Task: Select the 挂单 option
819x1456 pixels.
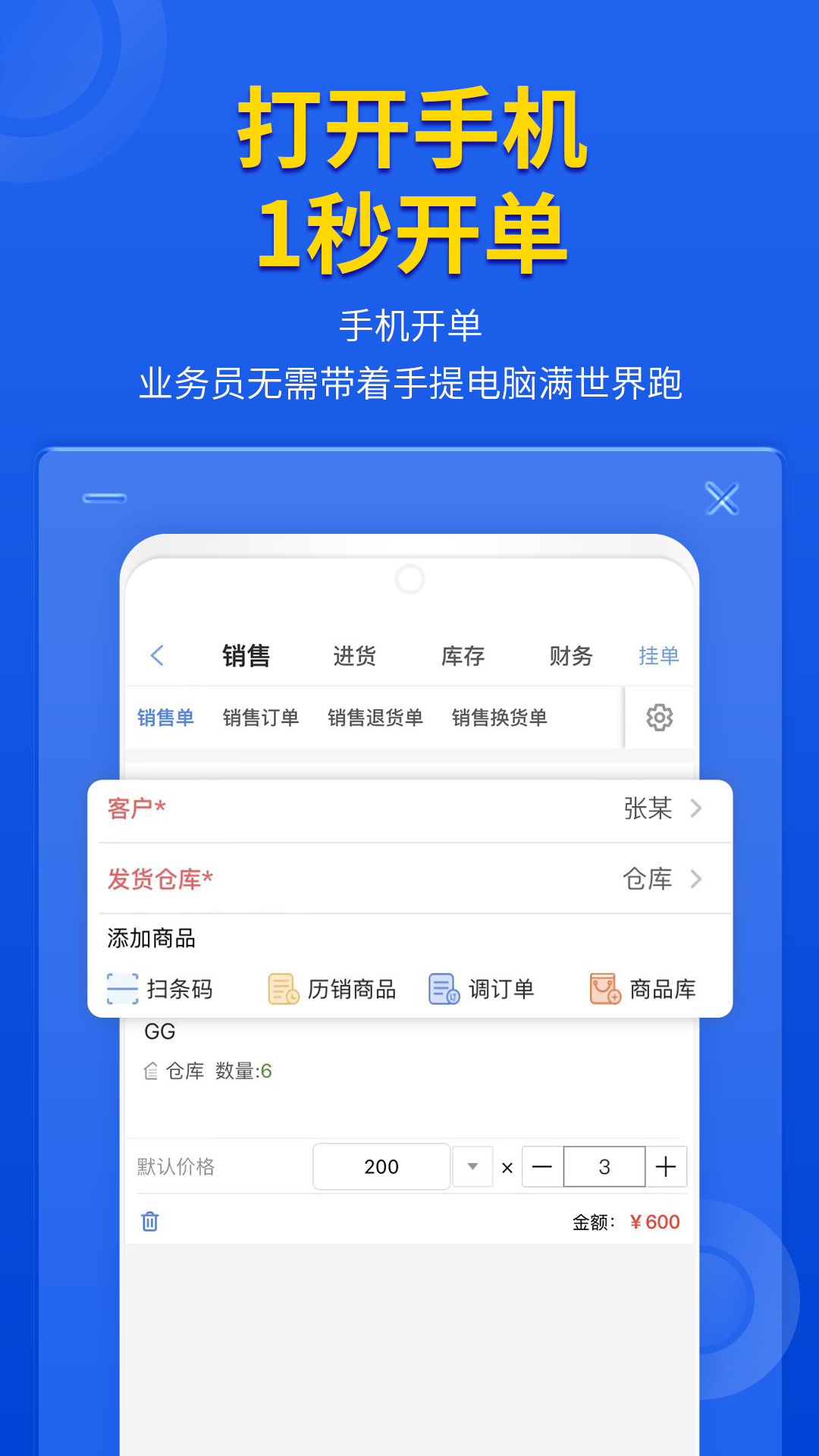Action: [x=659, y=655]
